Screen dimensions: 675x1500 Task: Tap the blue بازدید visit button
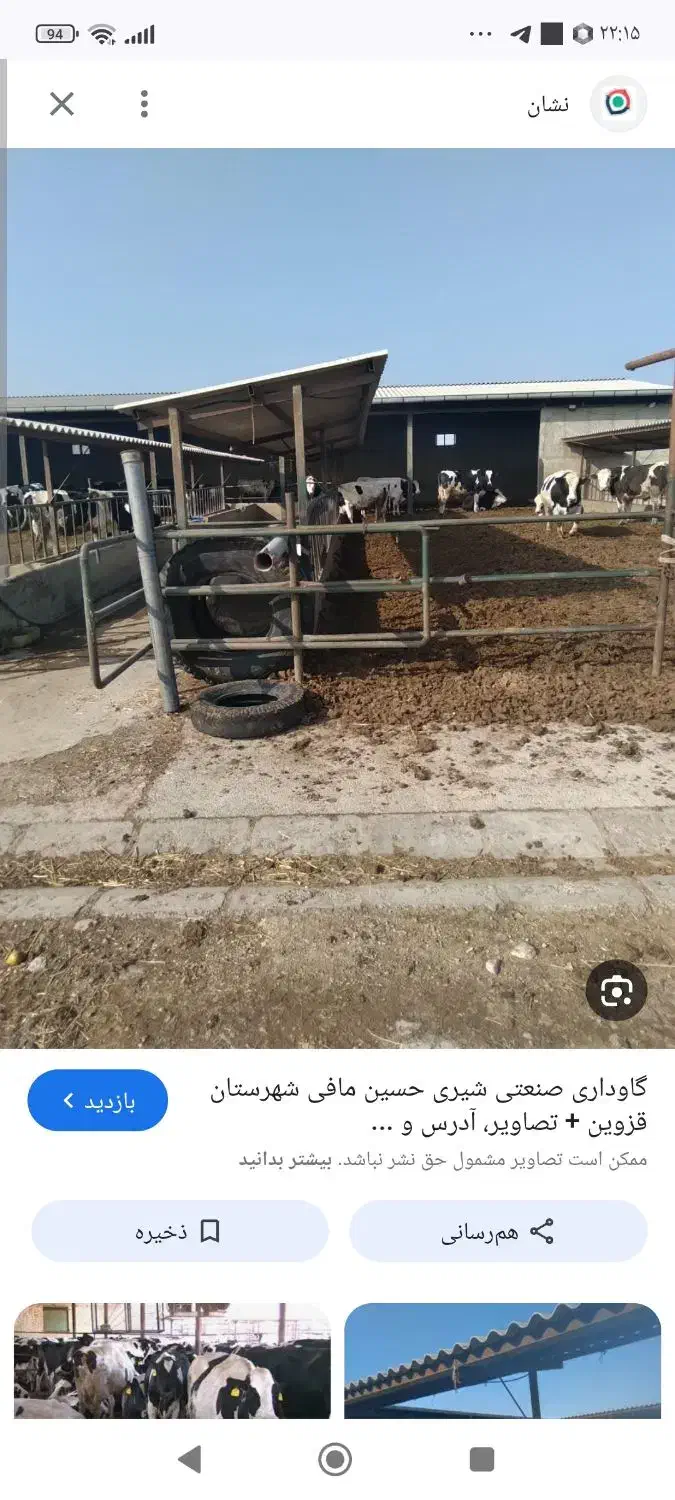click(98, 1100)
